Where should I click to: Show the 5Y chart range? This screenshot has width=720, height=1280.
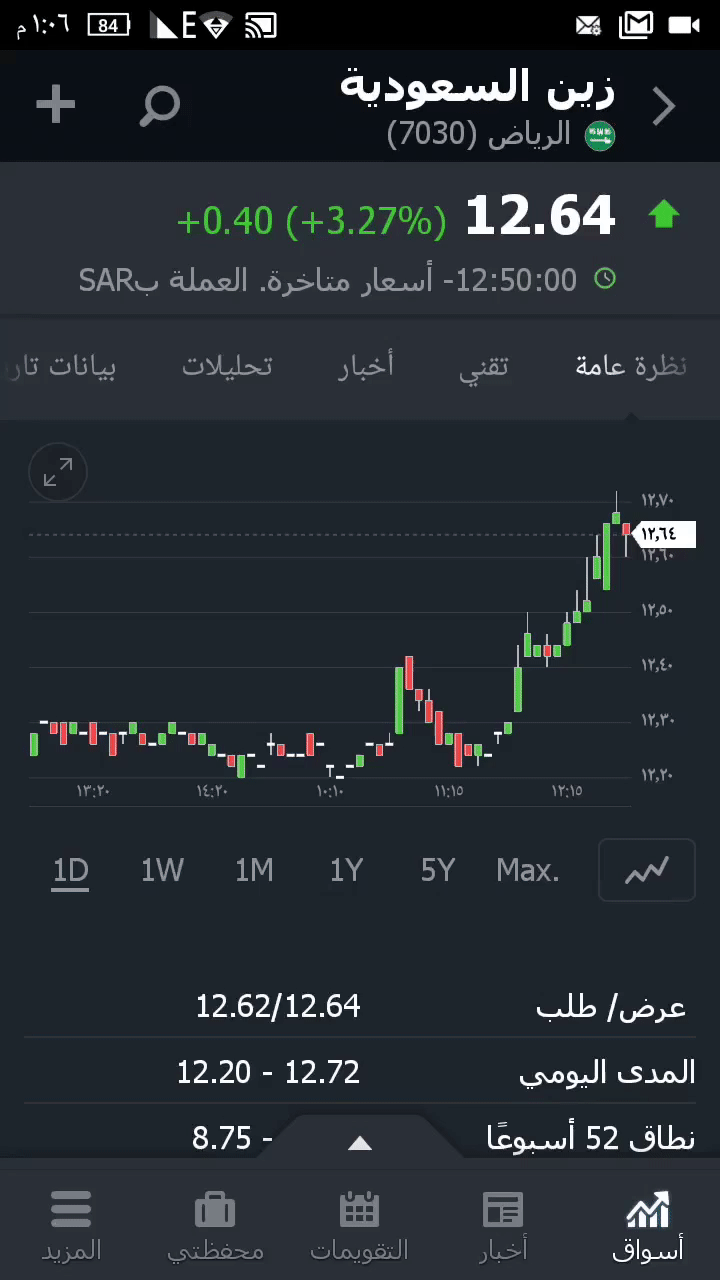pos(437,870)
